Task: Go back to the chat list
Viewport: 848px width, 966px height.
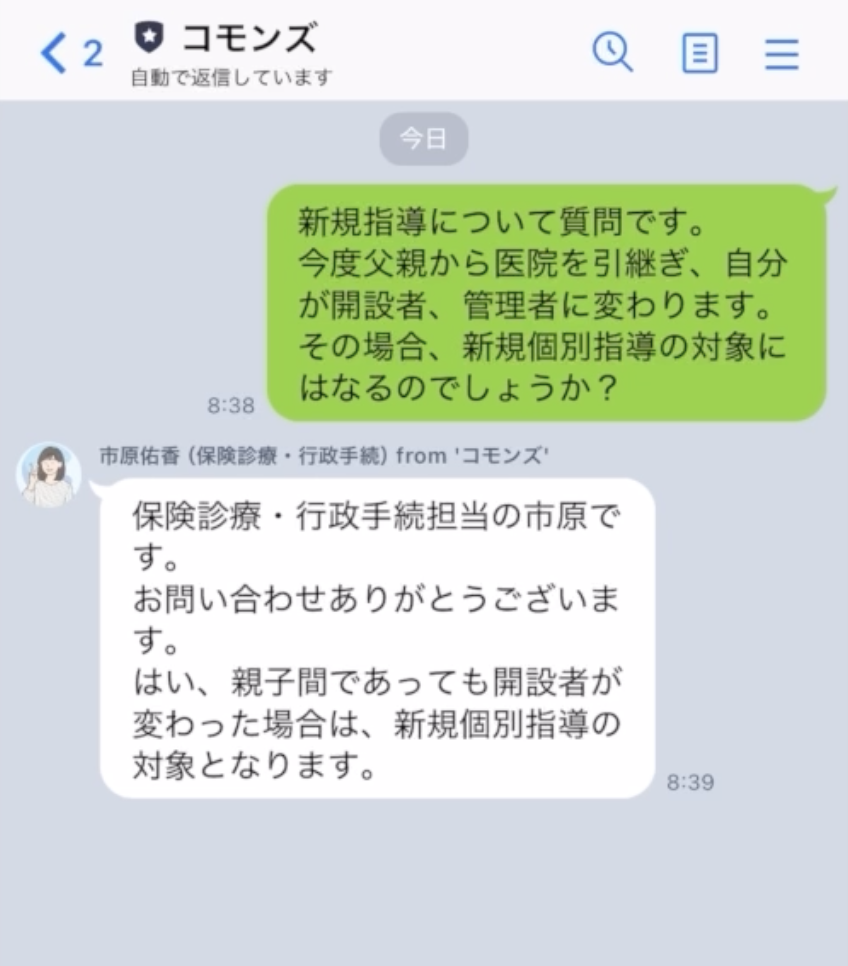Action: [x=54, y=53]
